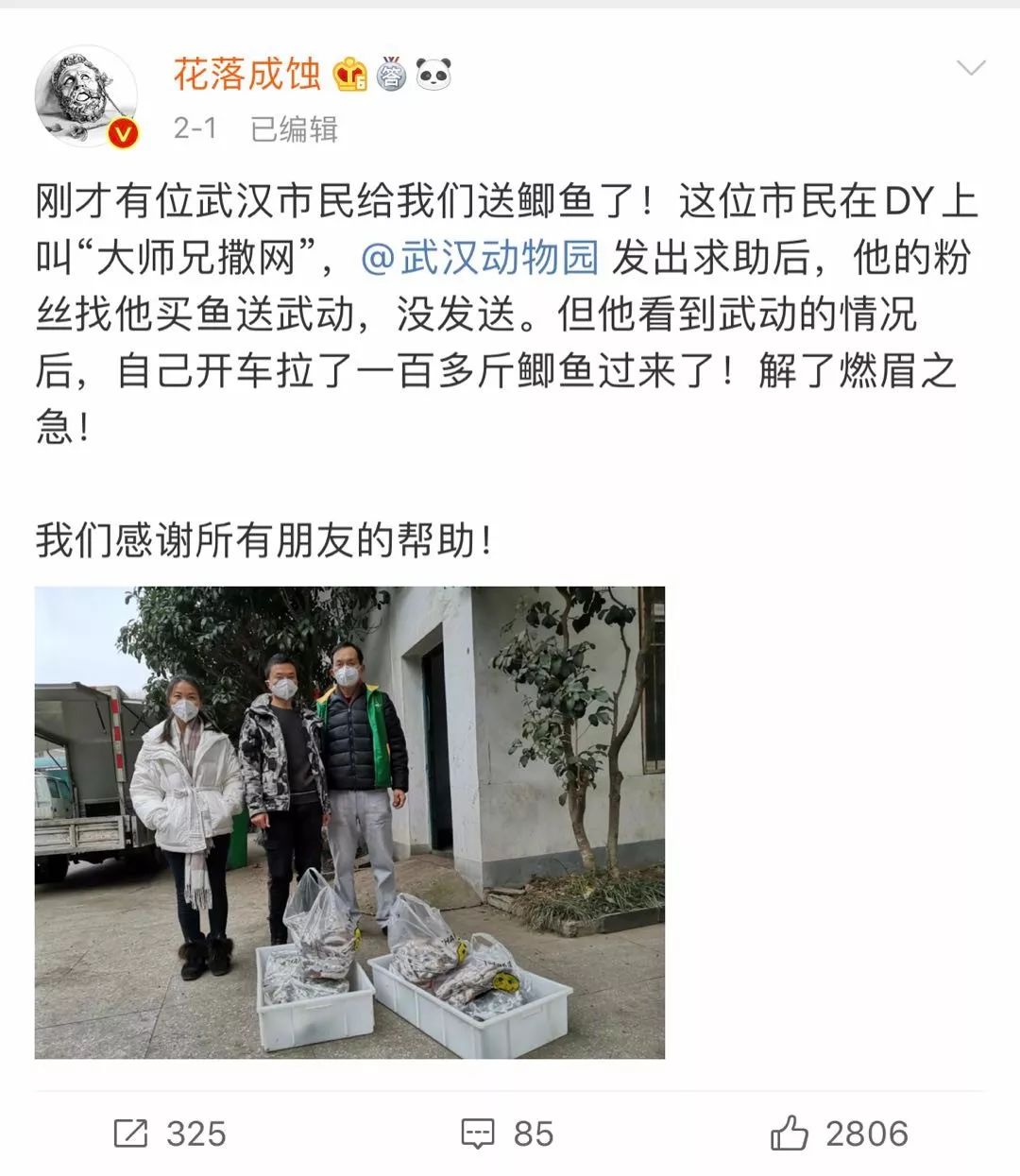Repost this post with 325 shares

pos(170,1133)
